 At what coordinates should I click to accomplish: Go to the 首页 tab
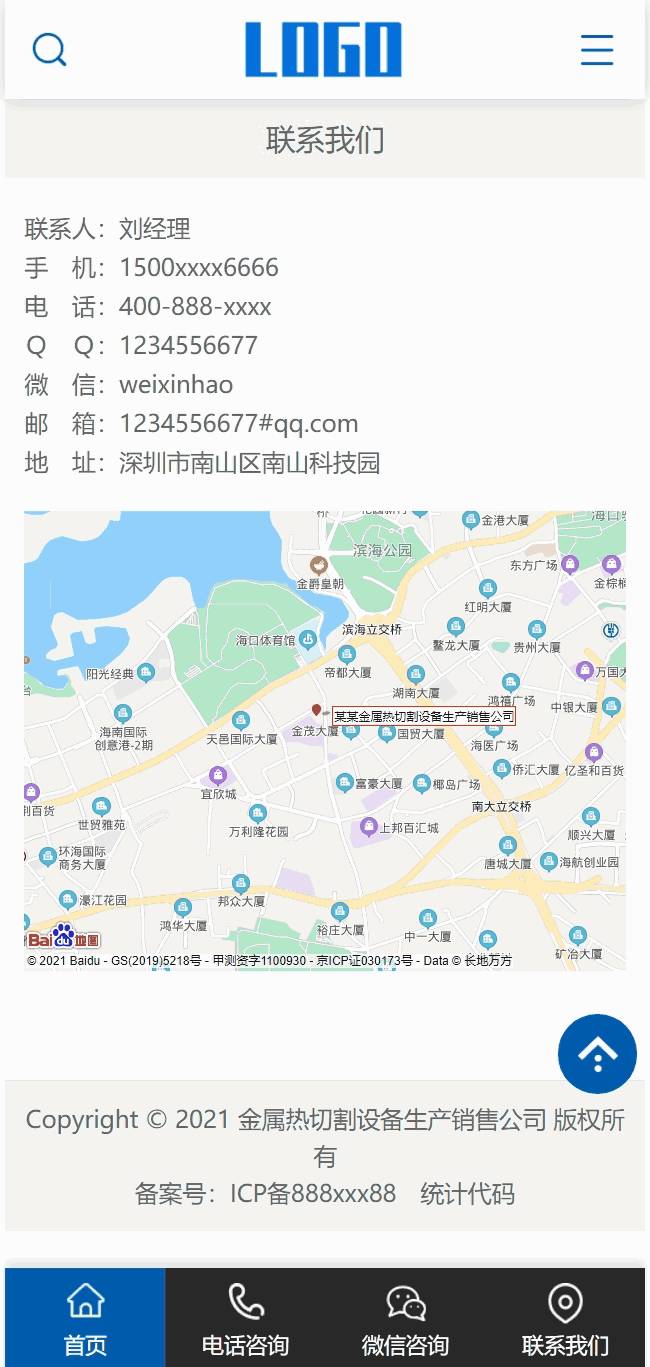click(85, 1318)
